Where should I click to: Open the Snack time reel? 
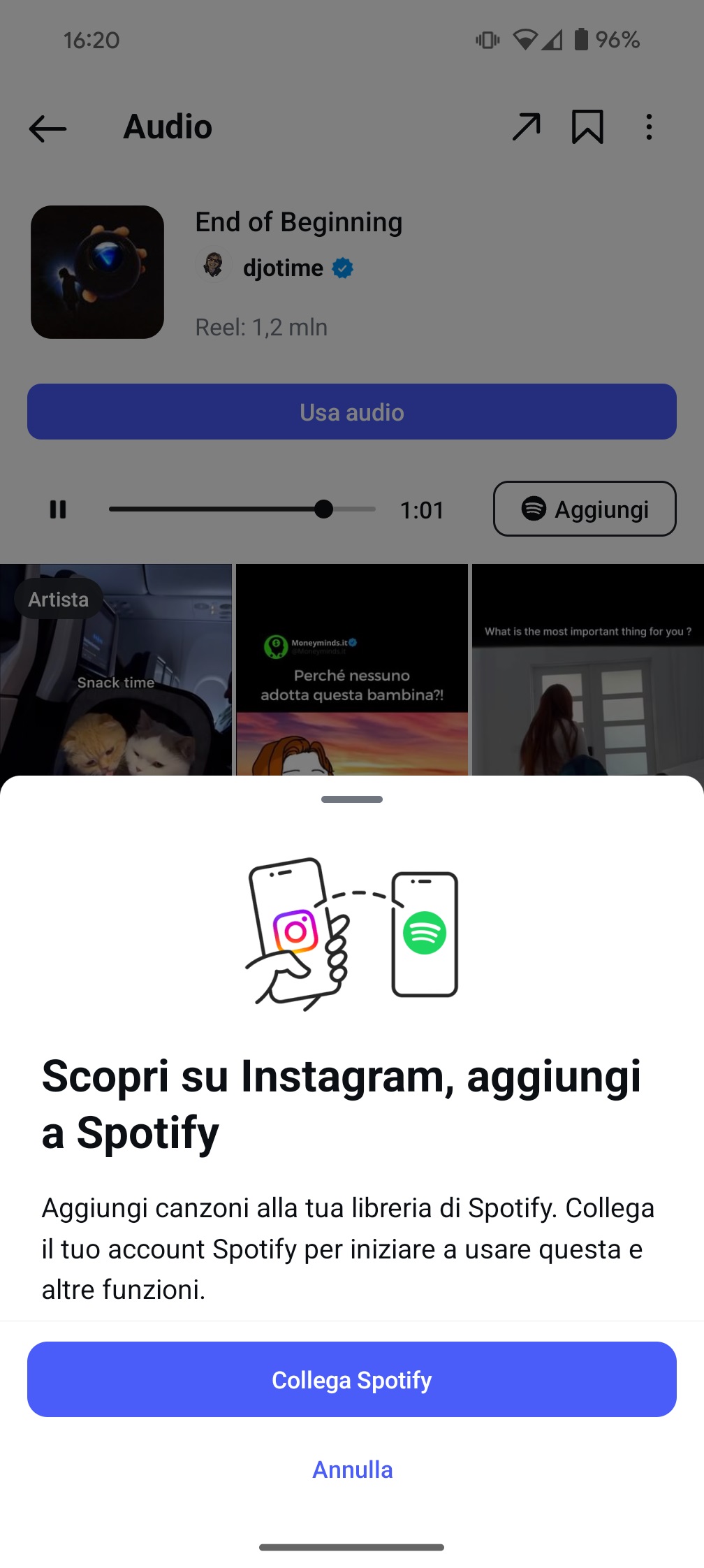[x=116, y=669]
